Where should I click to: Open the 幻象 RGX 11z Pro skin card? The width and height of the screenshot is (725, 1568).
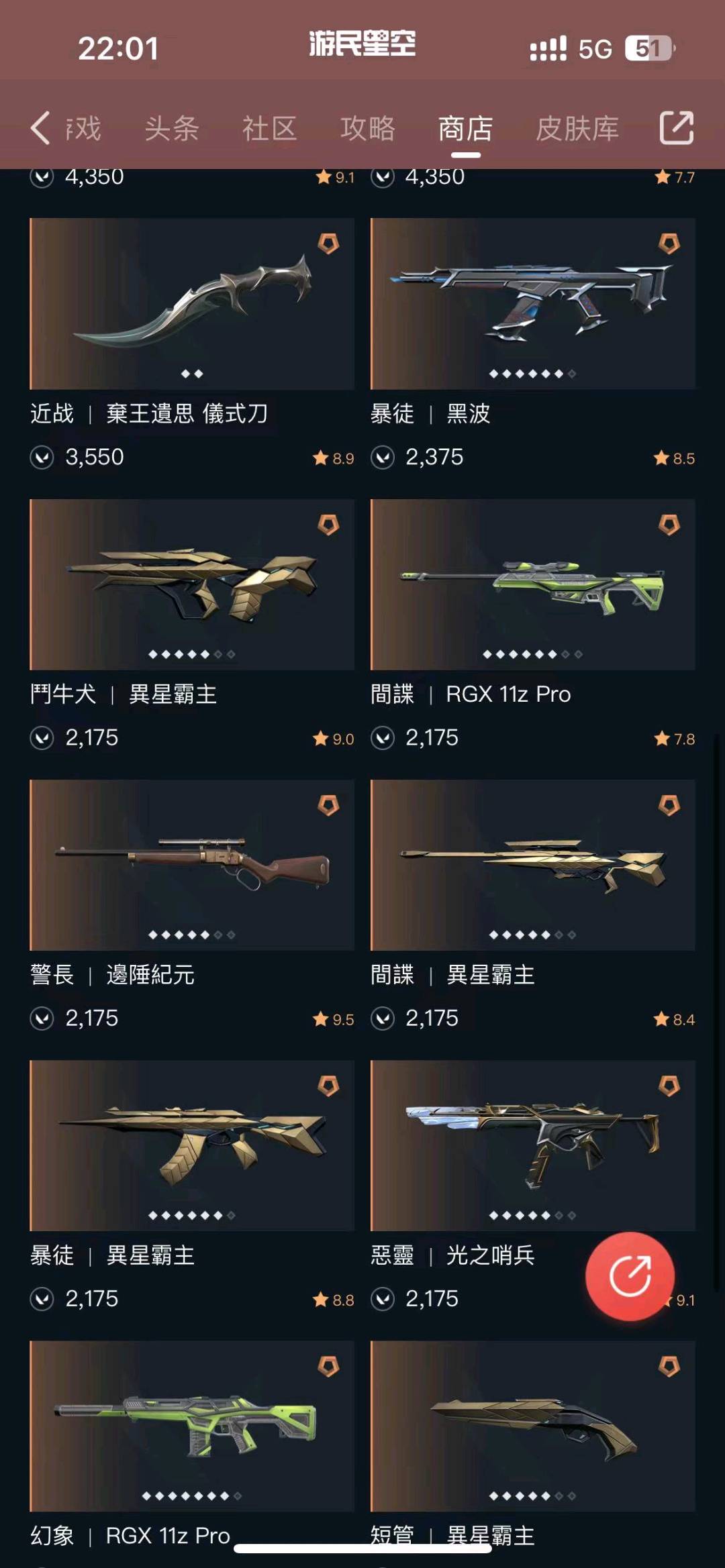tap(192, 1449)
